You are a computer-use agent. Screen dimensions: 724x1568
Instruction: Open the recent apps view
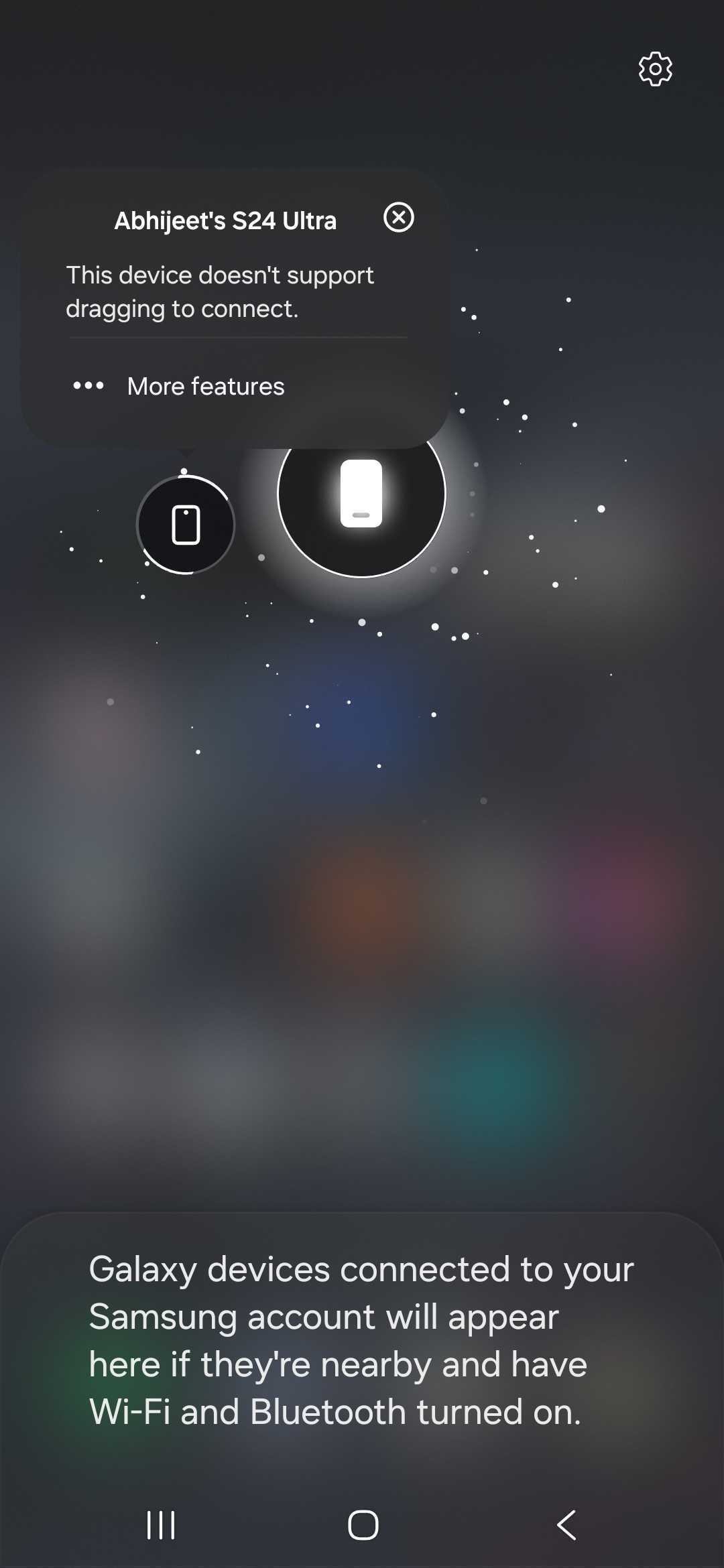(161, 1526)
